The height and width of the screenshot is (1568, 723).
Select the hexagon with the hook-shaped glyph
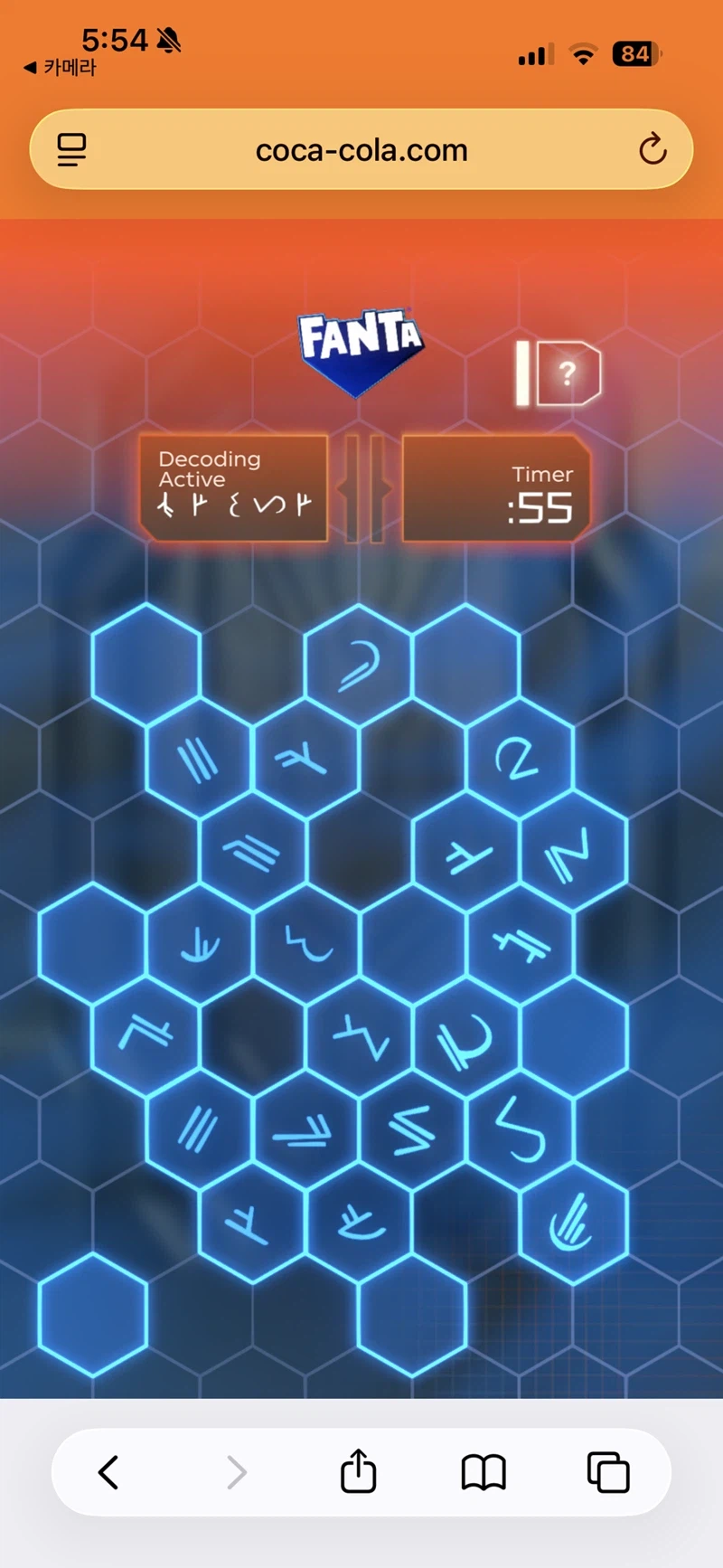(359, 665)
